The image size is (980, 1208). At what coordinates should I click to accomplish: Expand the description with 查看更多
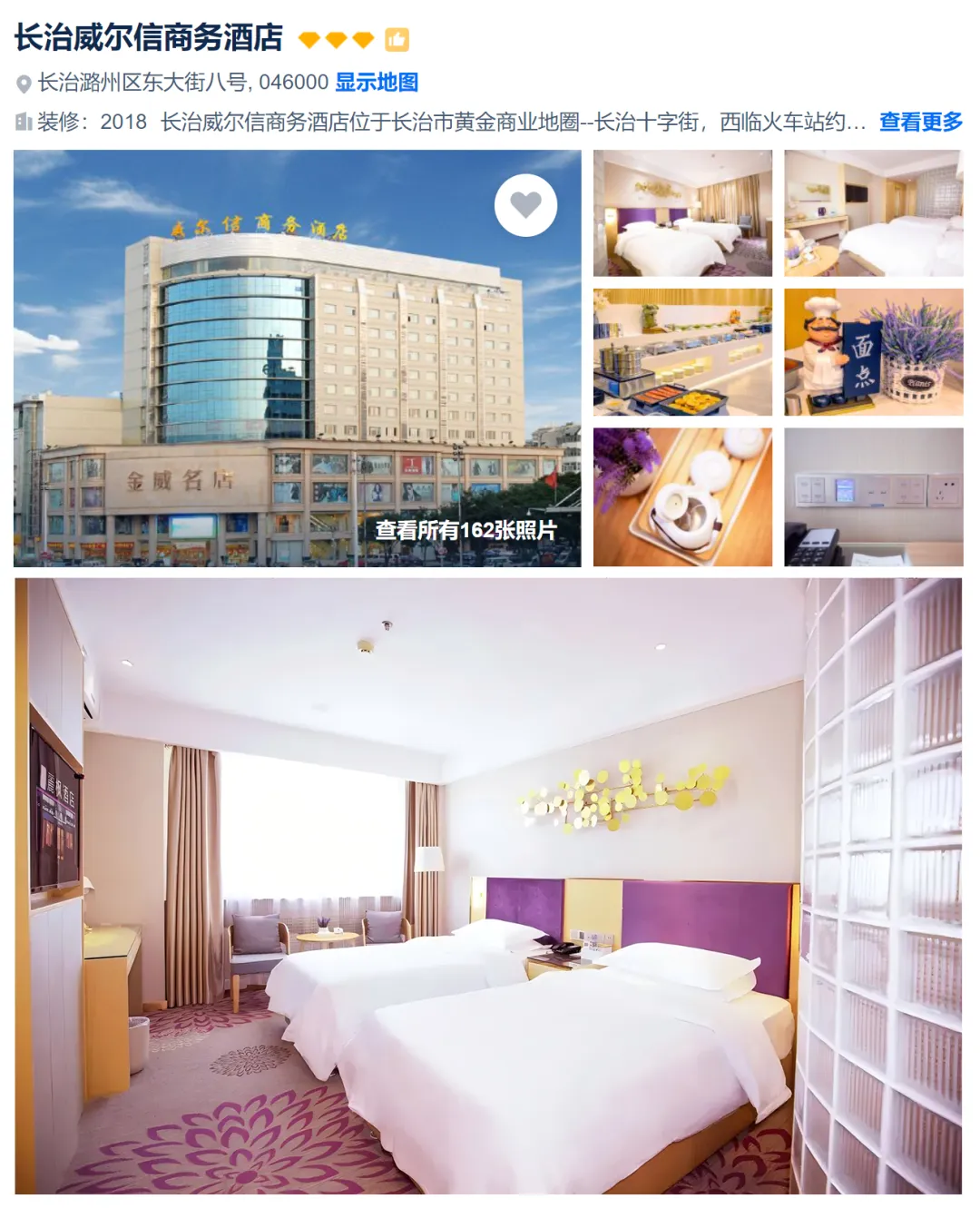click(x=920, y=122)
